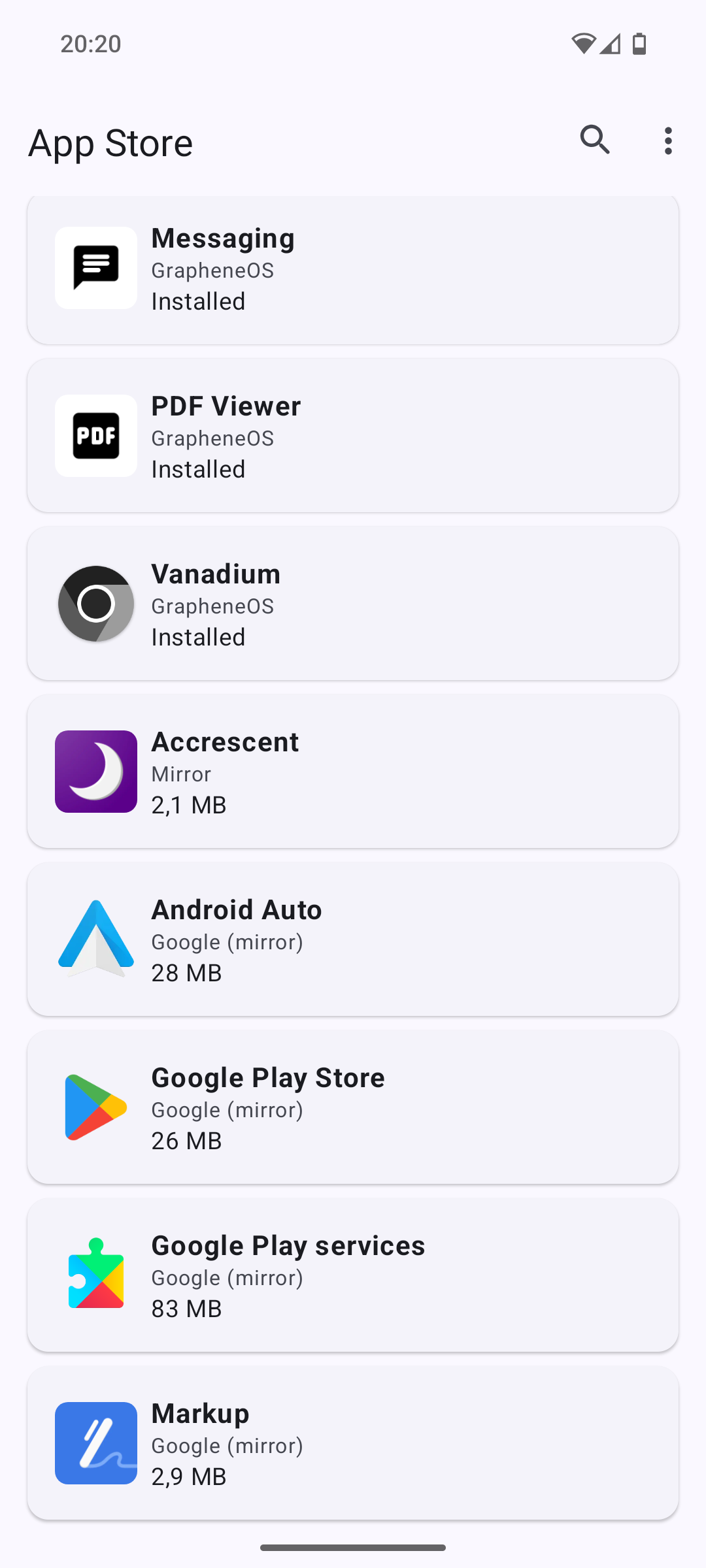The width and height of the screenshot is (706, 1568).
Task: View Google Play services details
Action: pyautogui.click(x=353, y=1275)
